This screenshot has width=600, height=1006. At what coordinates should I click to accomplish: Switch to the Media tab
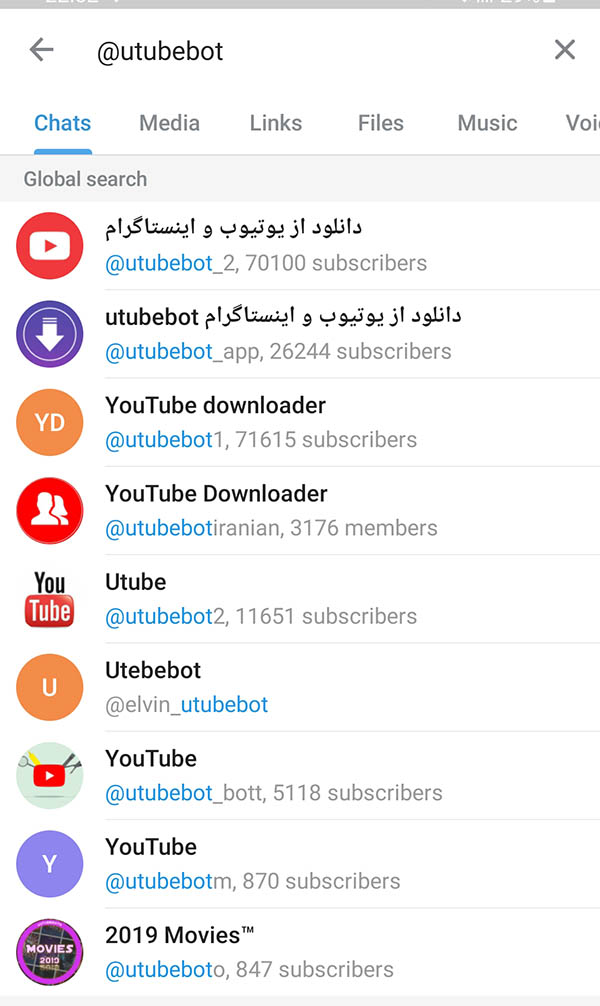(x=169, y=123)
